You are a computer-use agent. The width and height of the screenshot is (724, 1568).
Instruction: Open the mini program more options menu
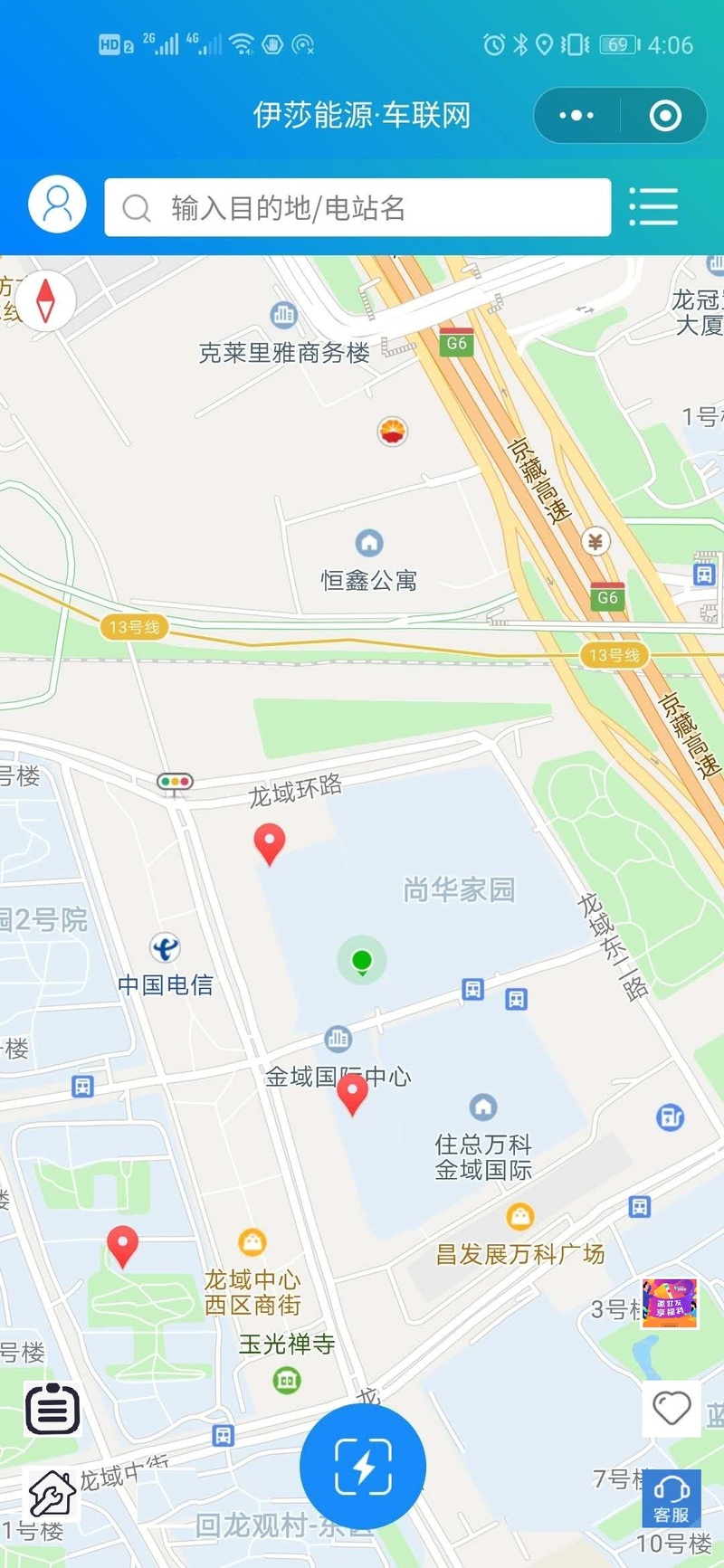click(x=576, y=116)
